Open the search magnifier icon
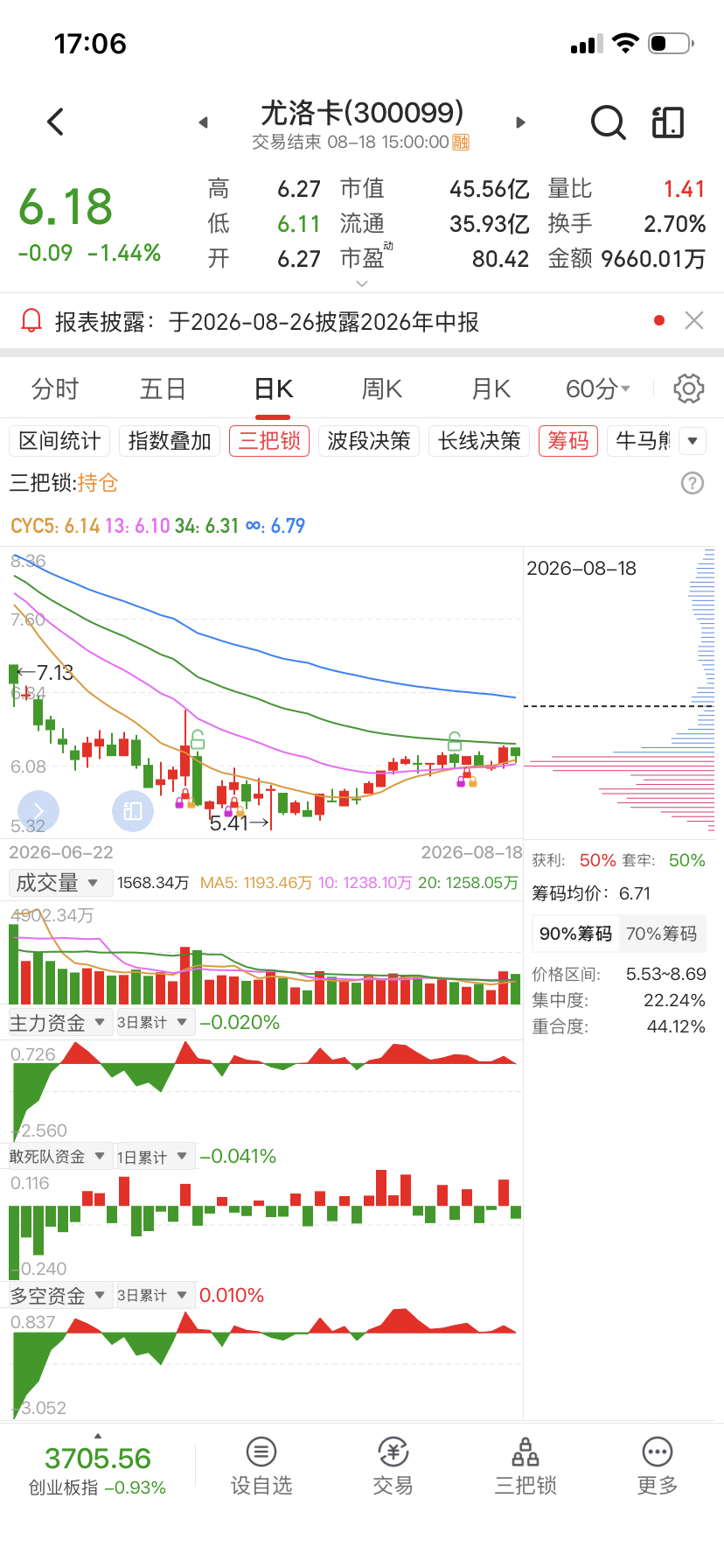 tap(608, 122)
